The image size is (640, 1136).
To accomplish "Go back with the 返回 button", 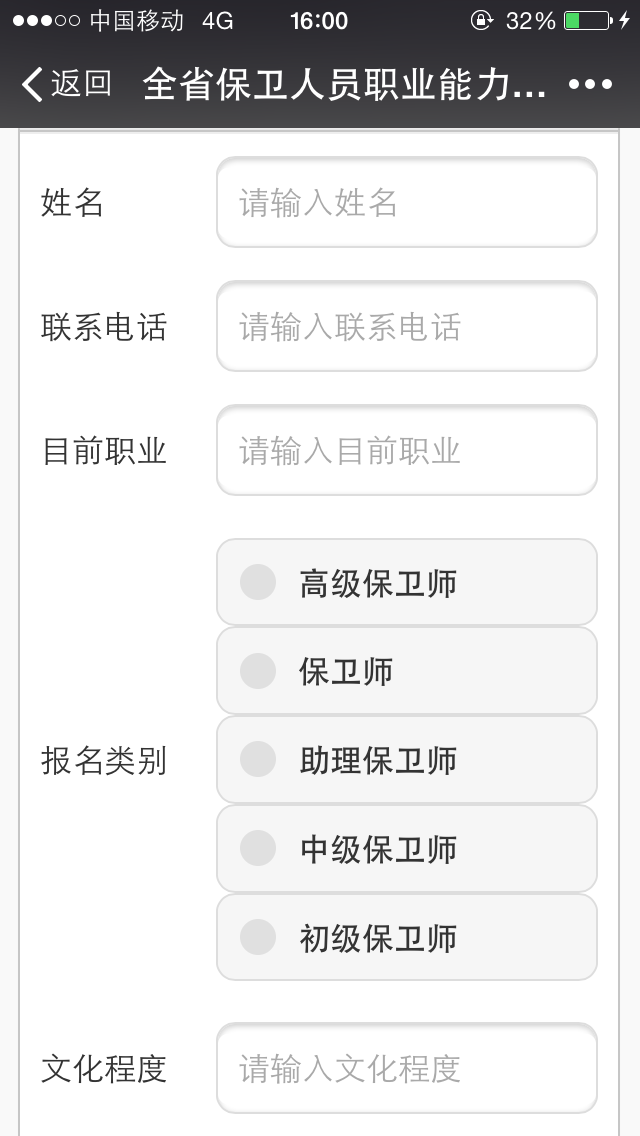I will coord(66,84).
